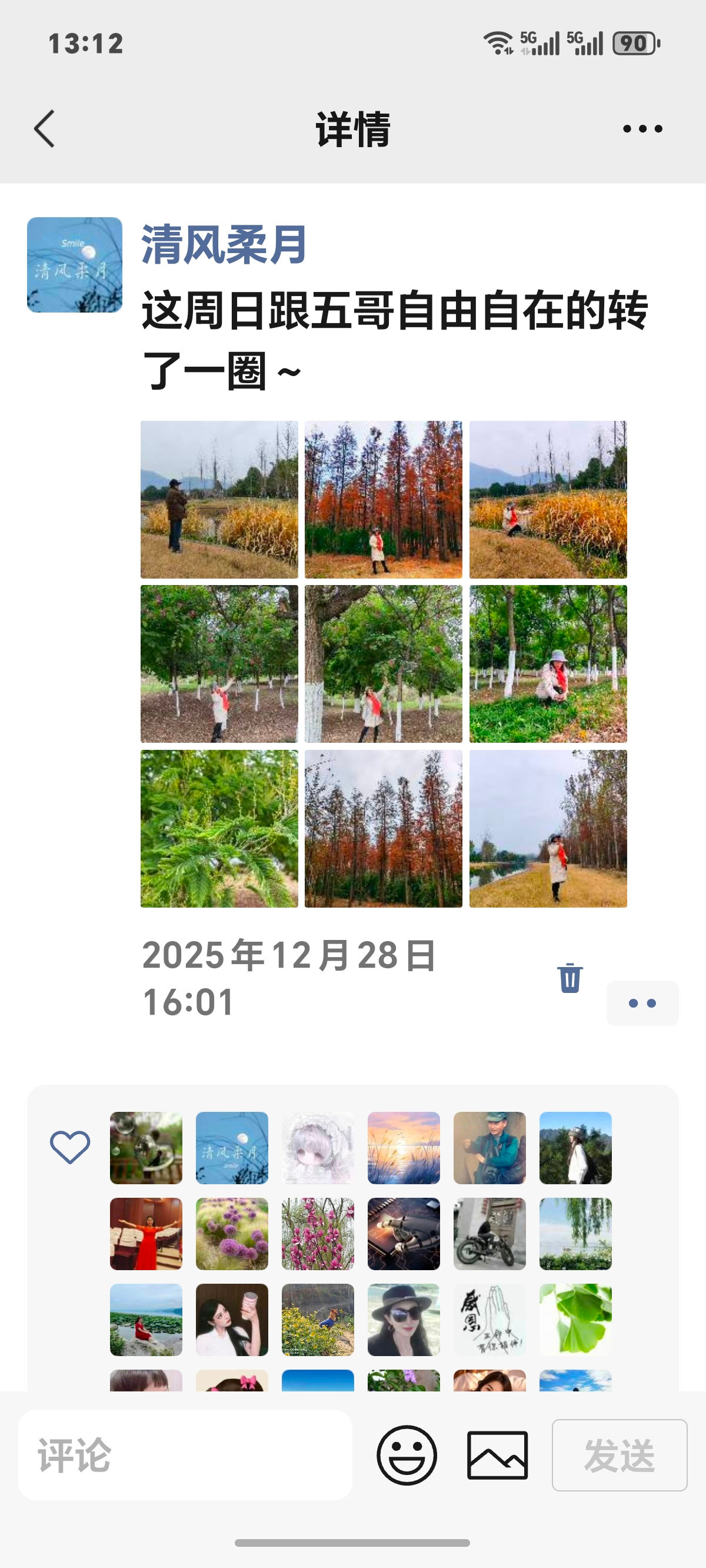This screenshot has height=1568, width=706.
Task: Tap the 发送 send button
Action: click(x=619, y=1455)
